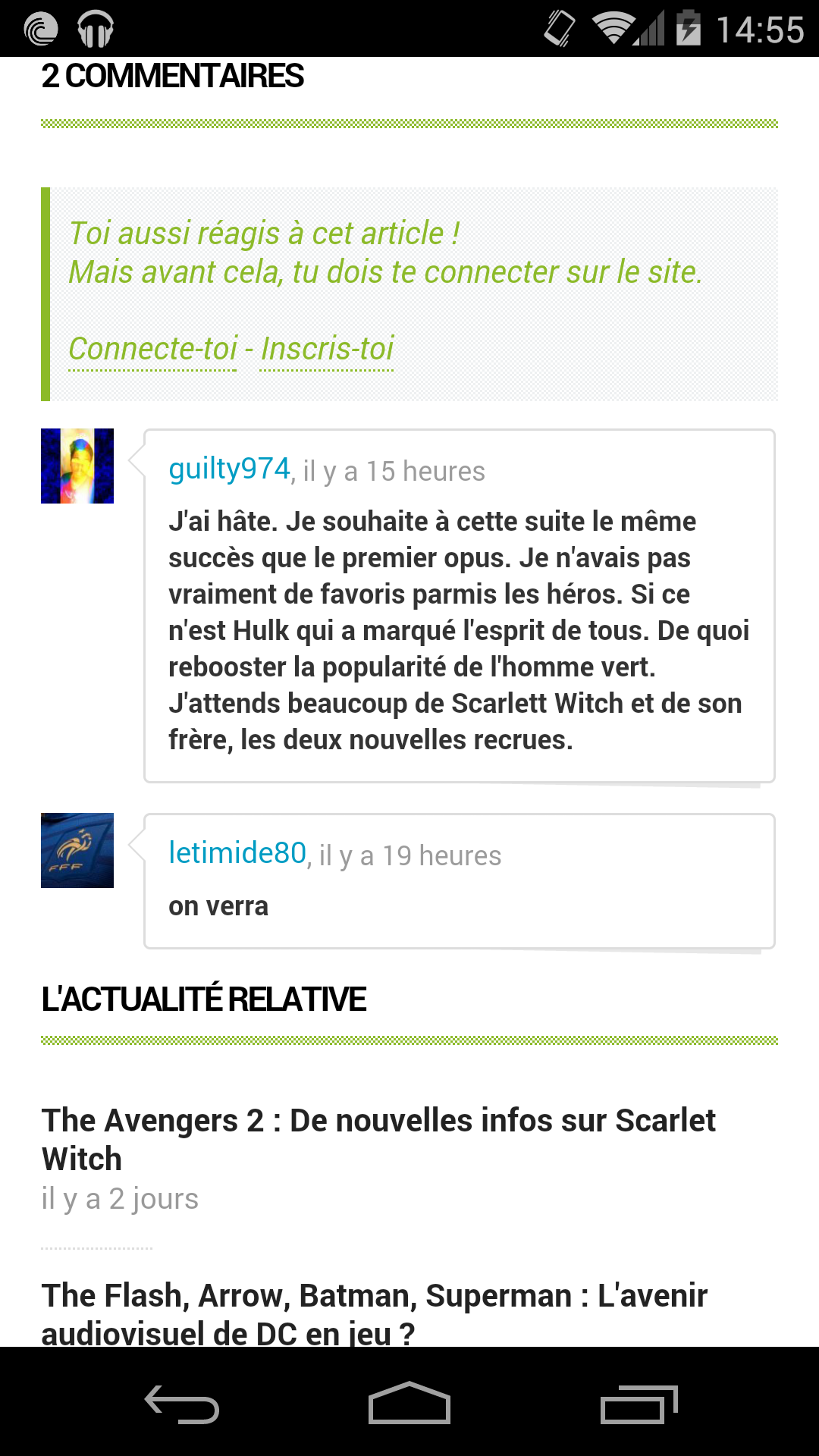Tap the L'ACTUALITÉ RELATIVE section heading
This screenshot has height=1456, width=819.
pyautogui.click(x=204, y=999)
